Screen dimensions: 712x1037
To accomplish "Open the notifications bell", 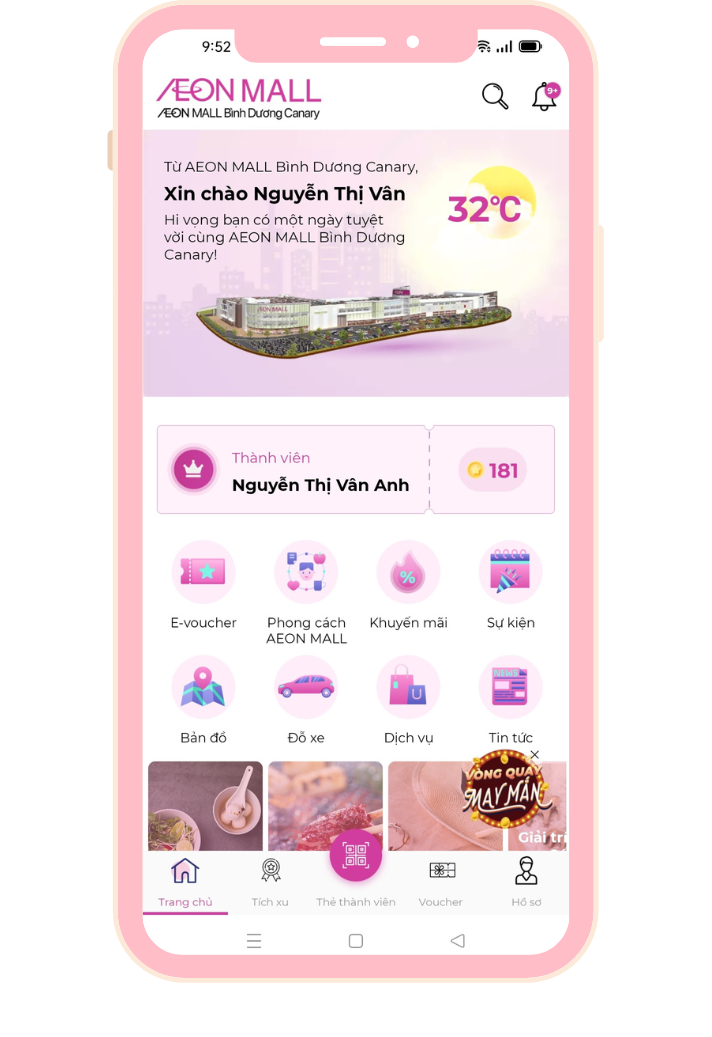I will (x=545, y=96).
